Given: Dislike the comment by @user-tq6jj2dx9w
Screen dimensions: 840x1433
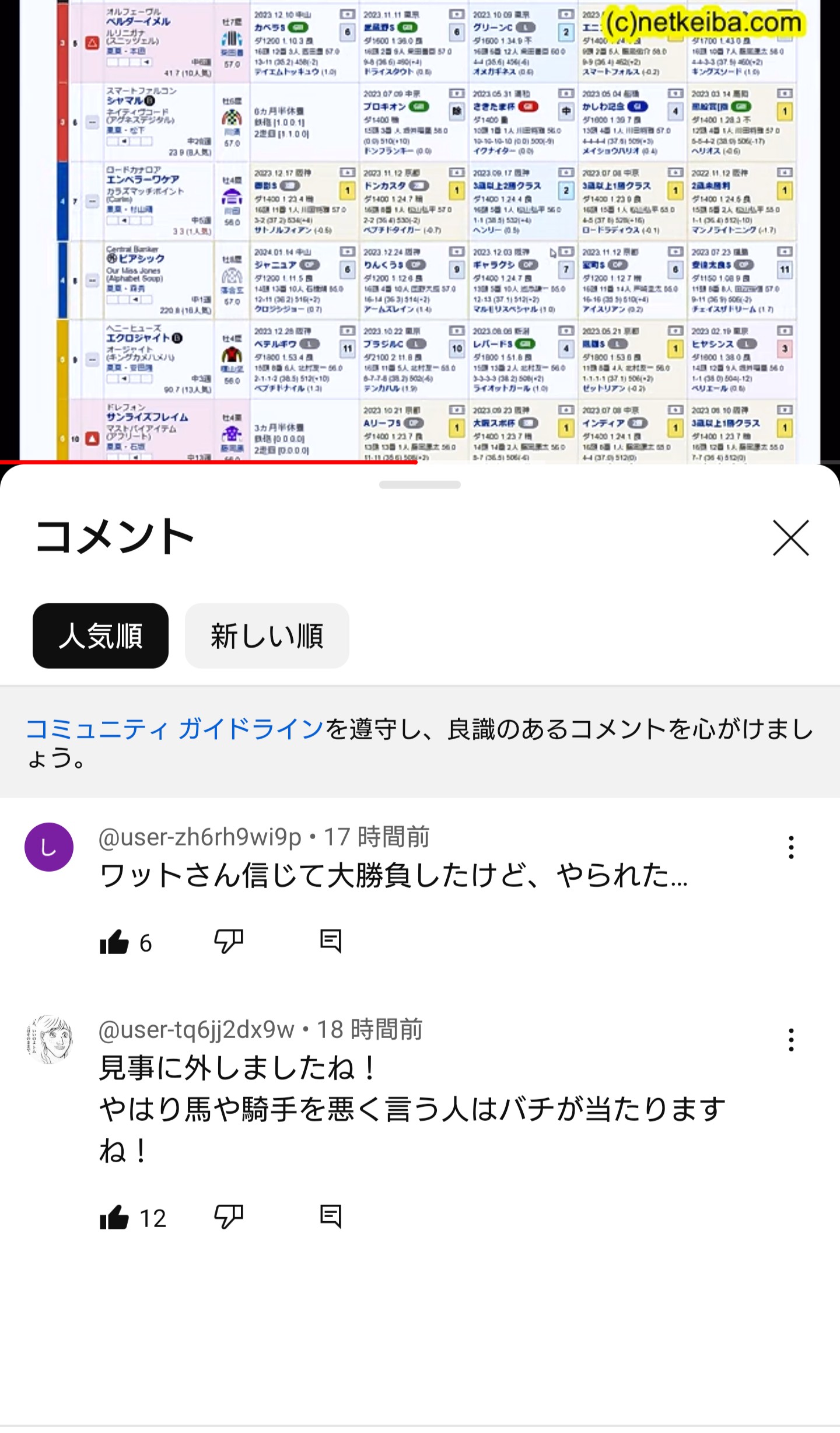Looking at the screenshot, I should point(228,1218).
